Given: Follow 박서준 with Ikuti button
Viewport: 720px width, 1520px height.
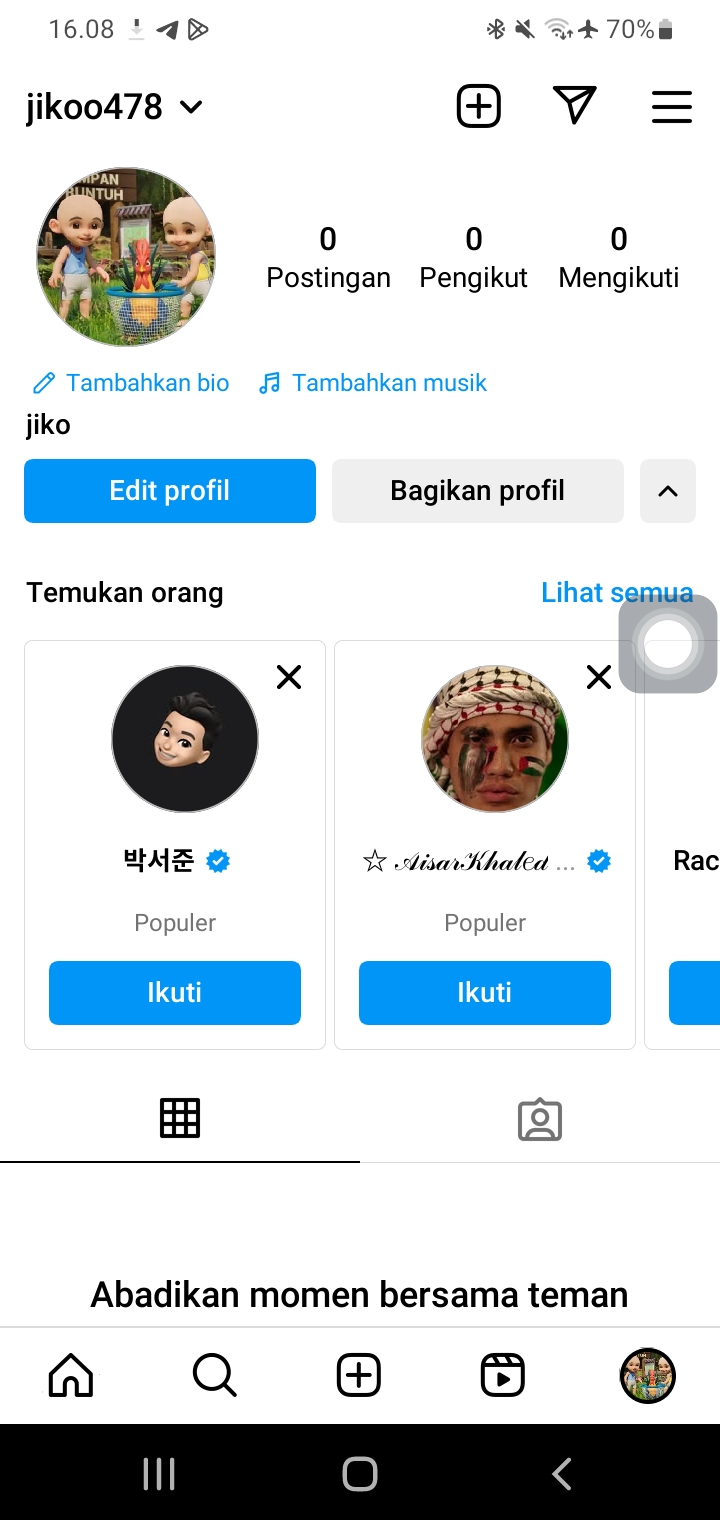Looking at the screenshot, I should (x=175, y=993).
